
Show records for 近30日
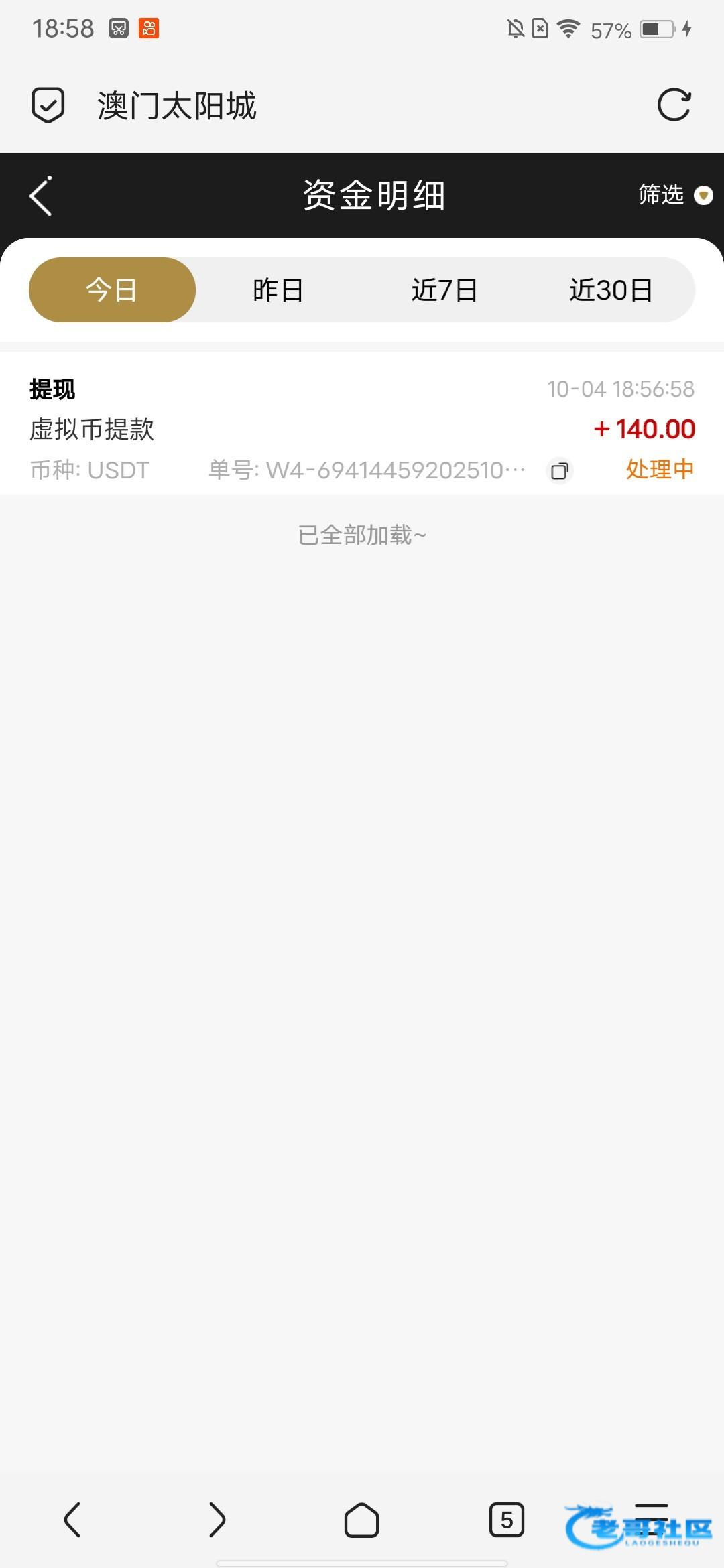coord(611,290)
